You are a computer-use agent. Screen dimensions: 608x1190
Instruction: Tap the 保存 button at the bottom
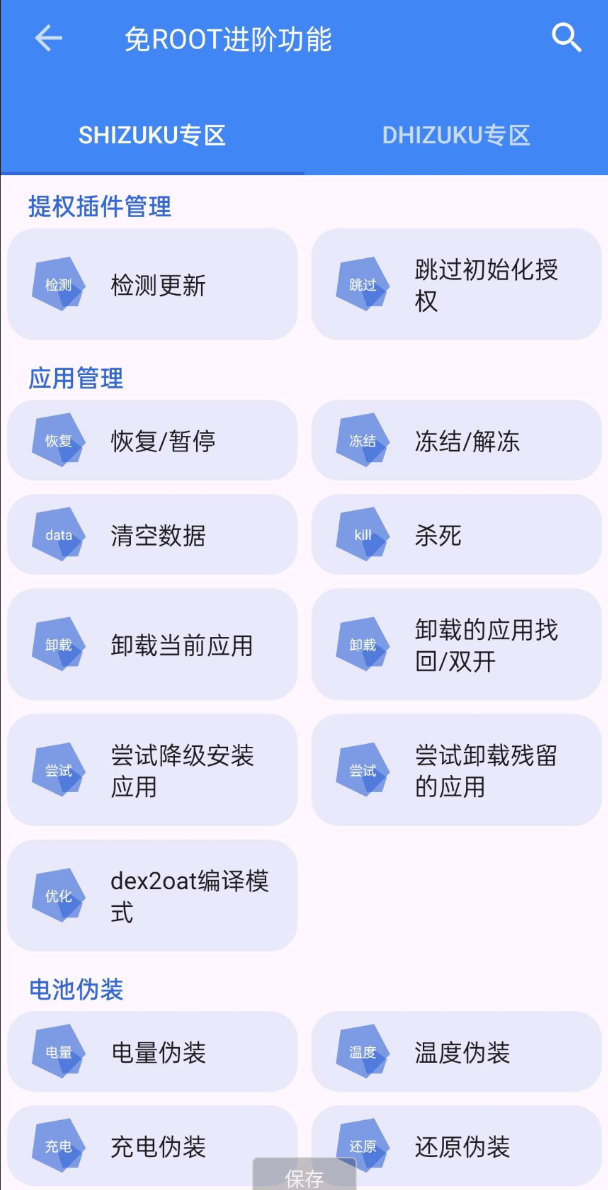304,1177
